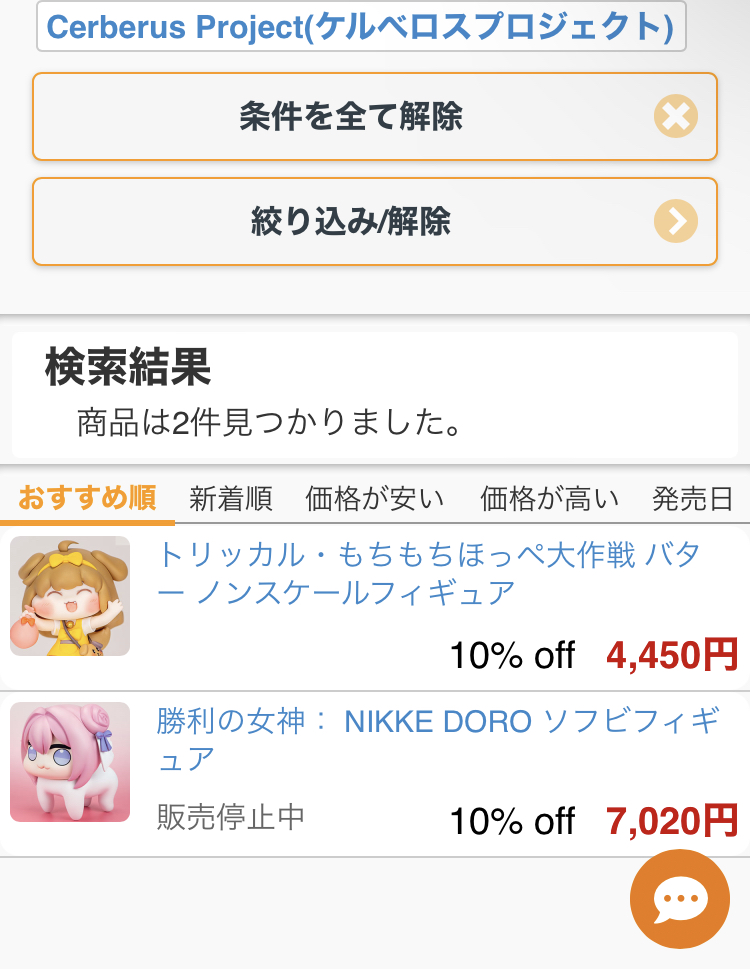
Task: Switch to 新着順 sorting
Action: [x=231, y=498]
